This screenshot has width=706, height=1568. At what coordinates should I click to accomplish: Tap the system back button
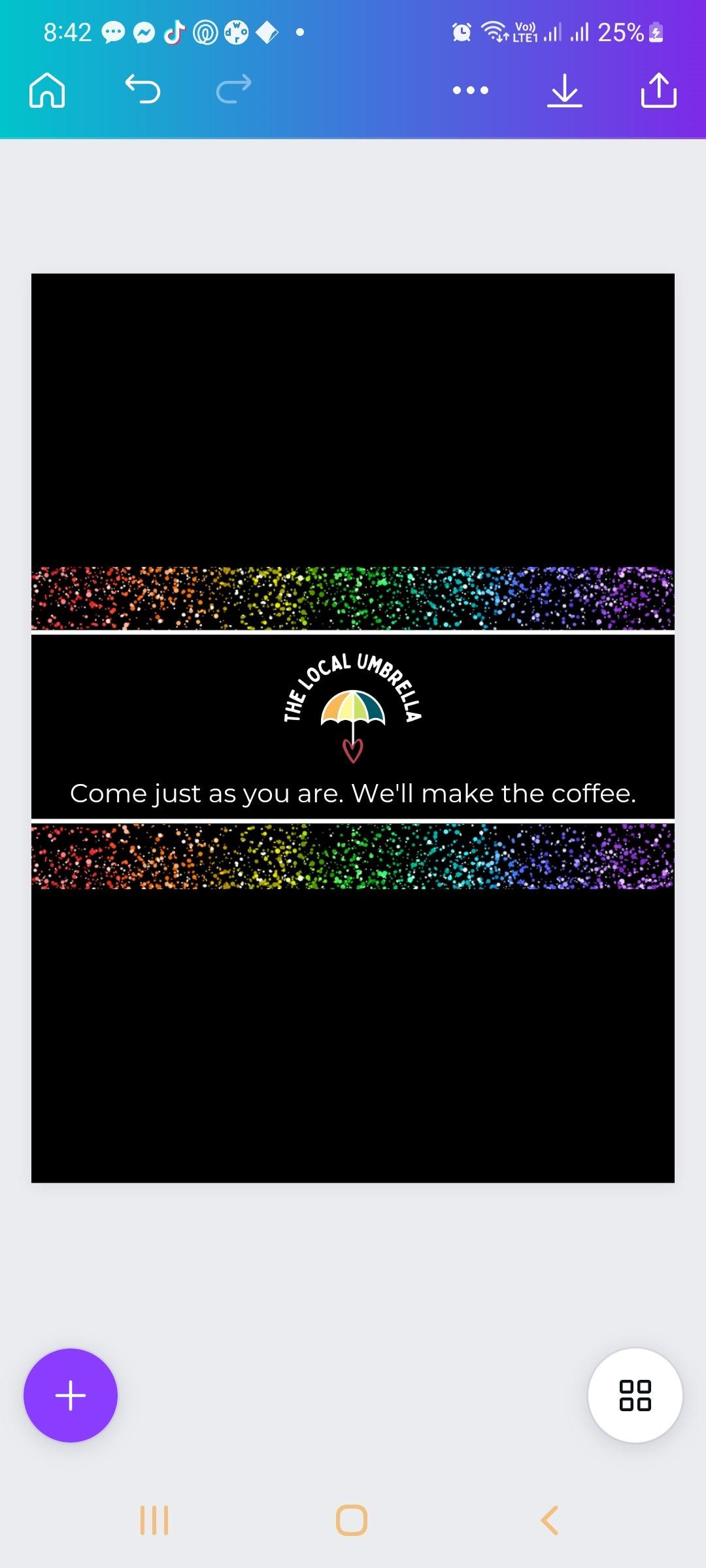pyautogui.click(x=550, y=1520)
